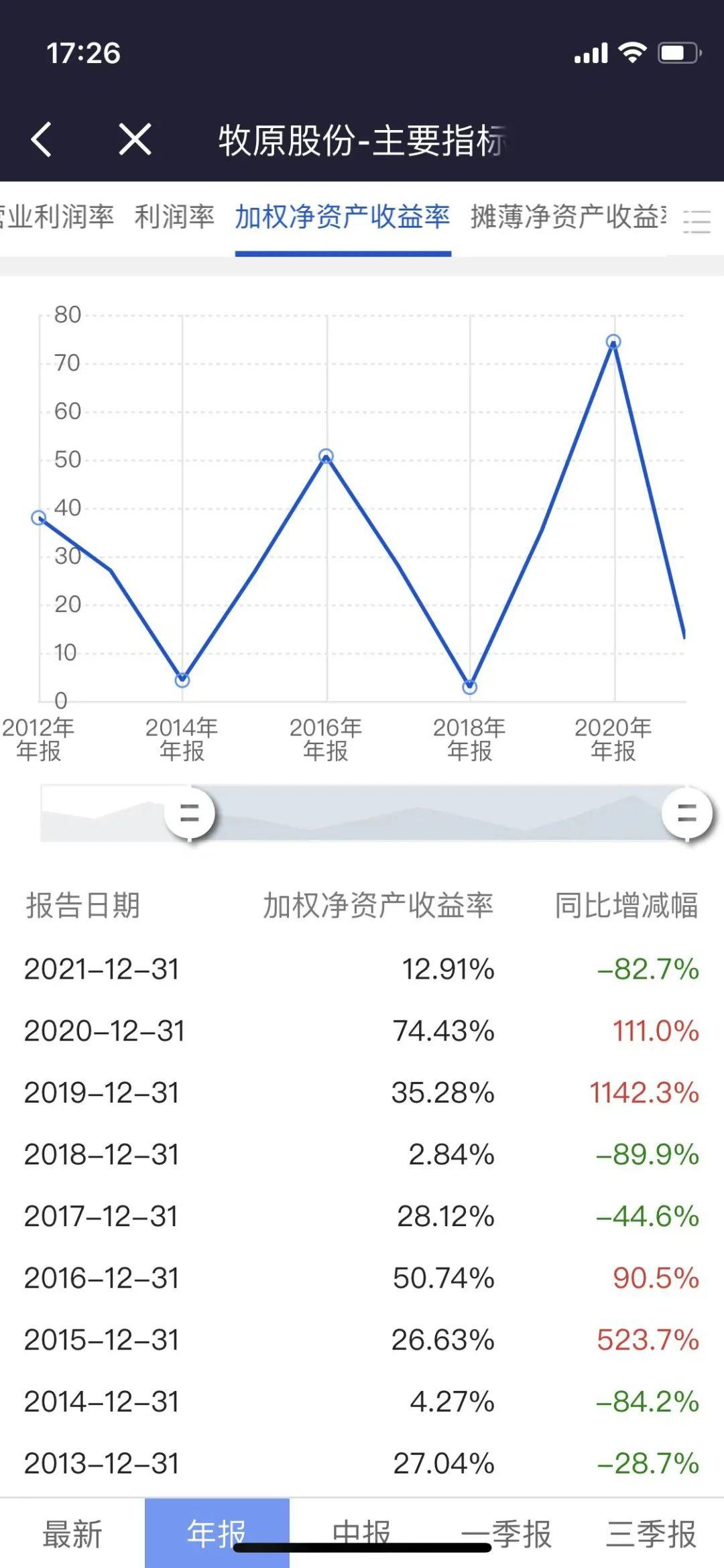Switch to the 中报 report tab
The height and width of the screenshot is (1568, 724).
361,1534
